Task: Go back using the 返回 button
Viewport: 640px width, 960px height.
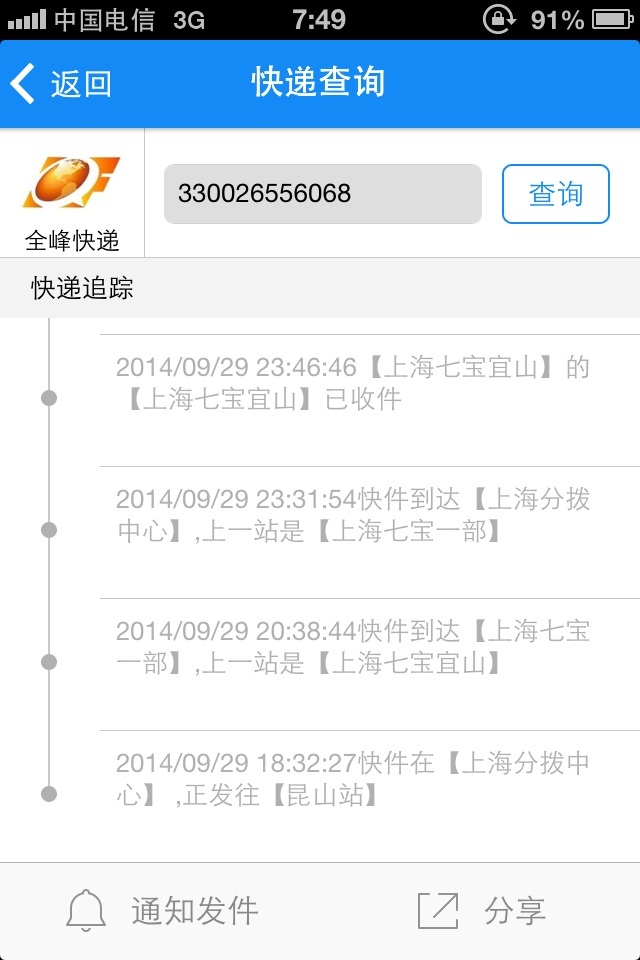Action: [62, 84]
